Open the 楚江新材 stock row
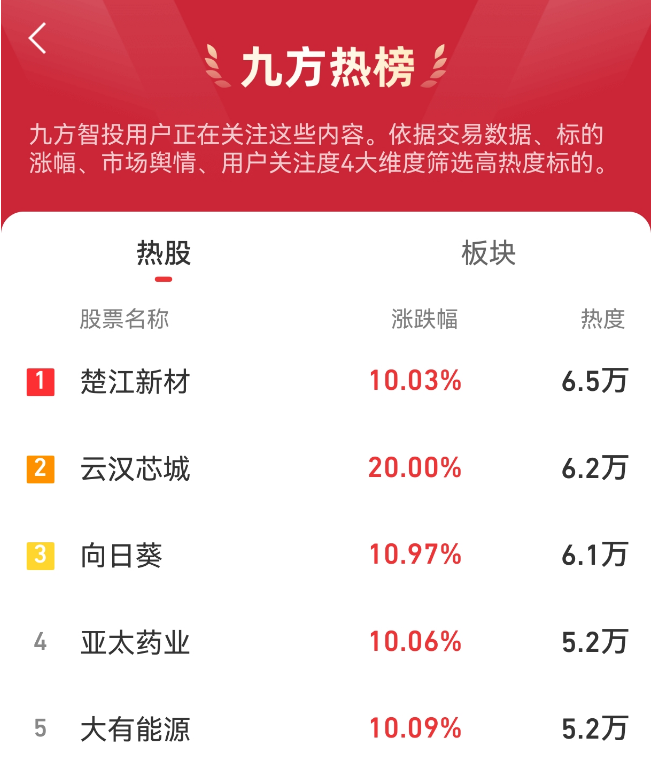Screen dimensions: 651x770 (x=135, y=381)
